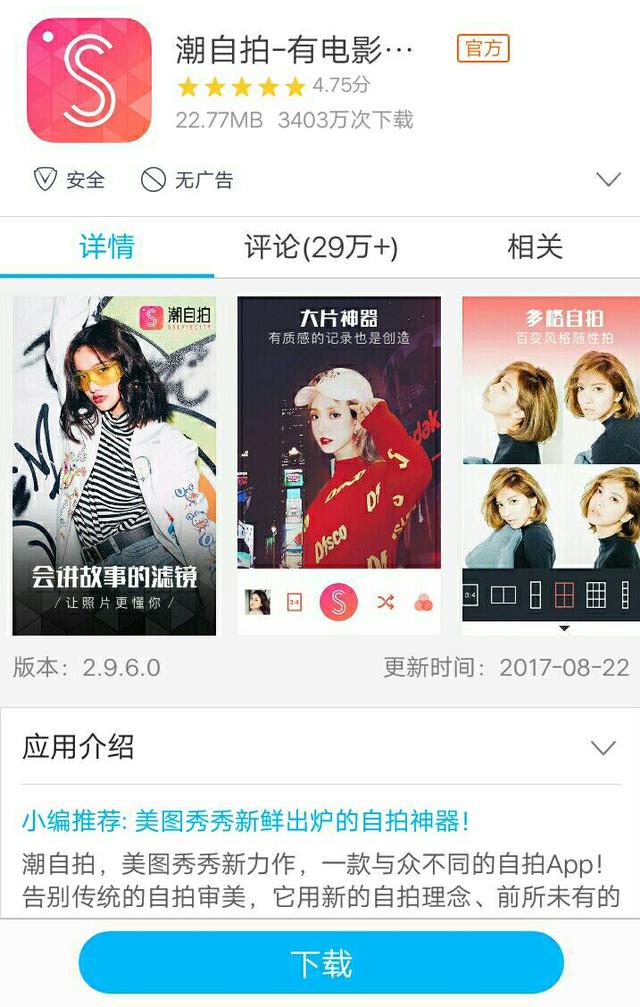Select the 详情 details tab

click(x=107, y=247)
